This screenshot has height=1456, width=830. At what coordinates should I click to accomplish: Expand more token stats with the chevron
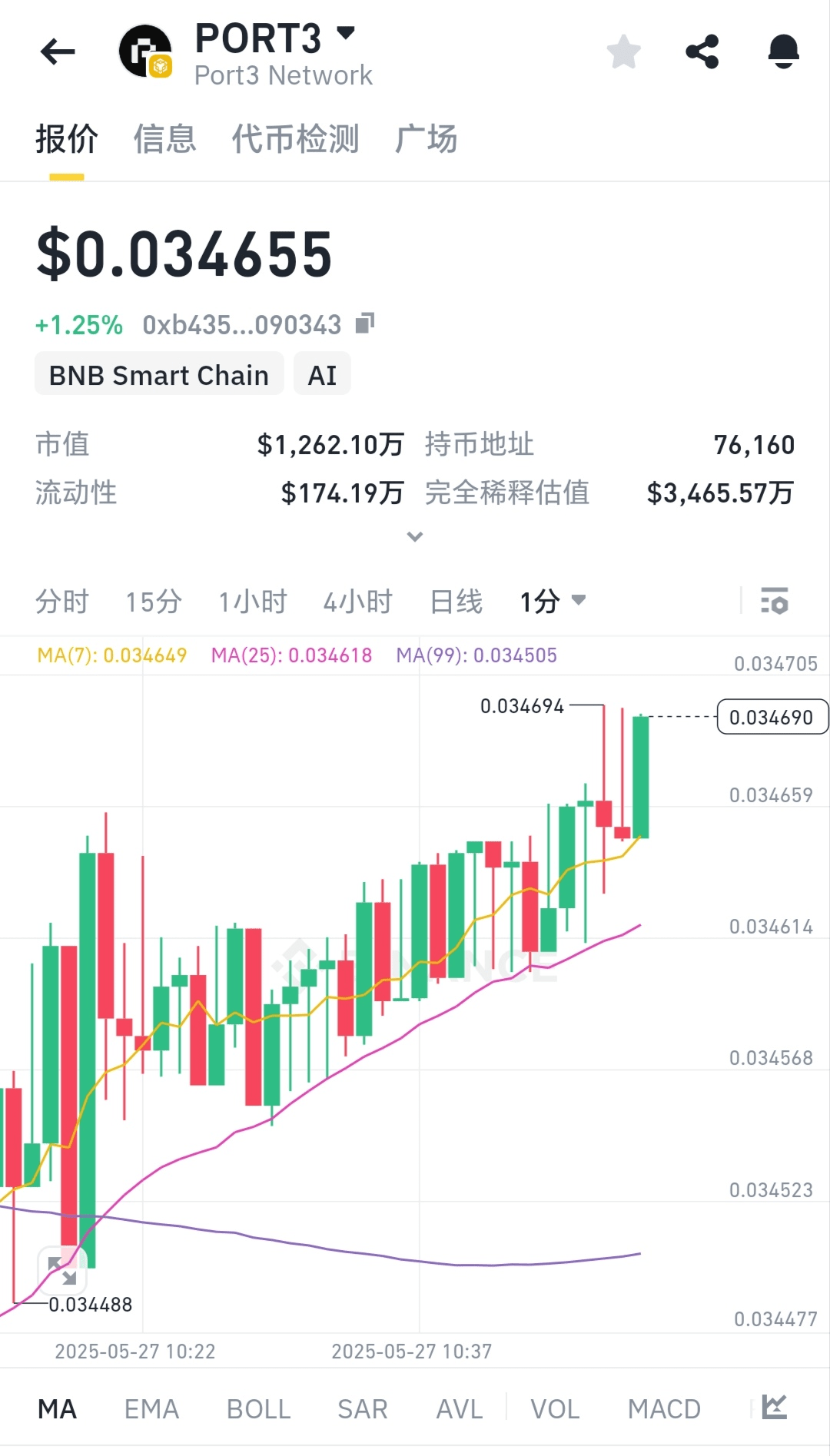tap(415, 536)
